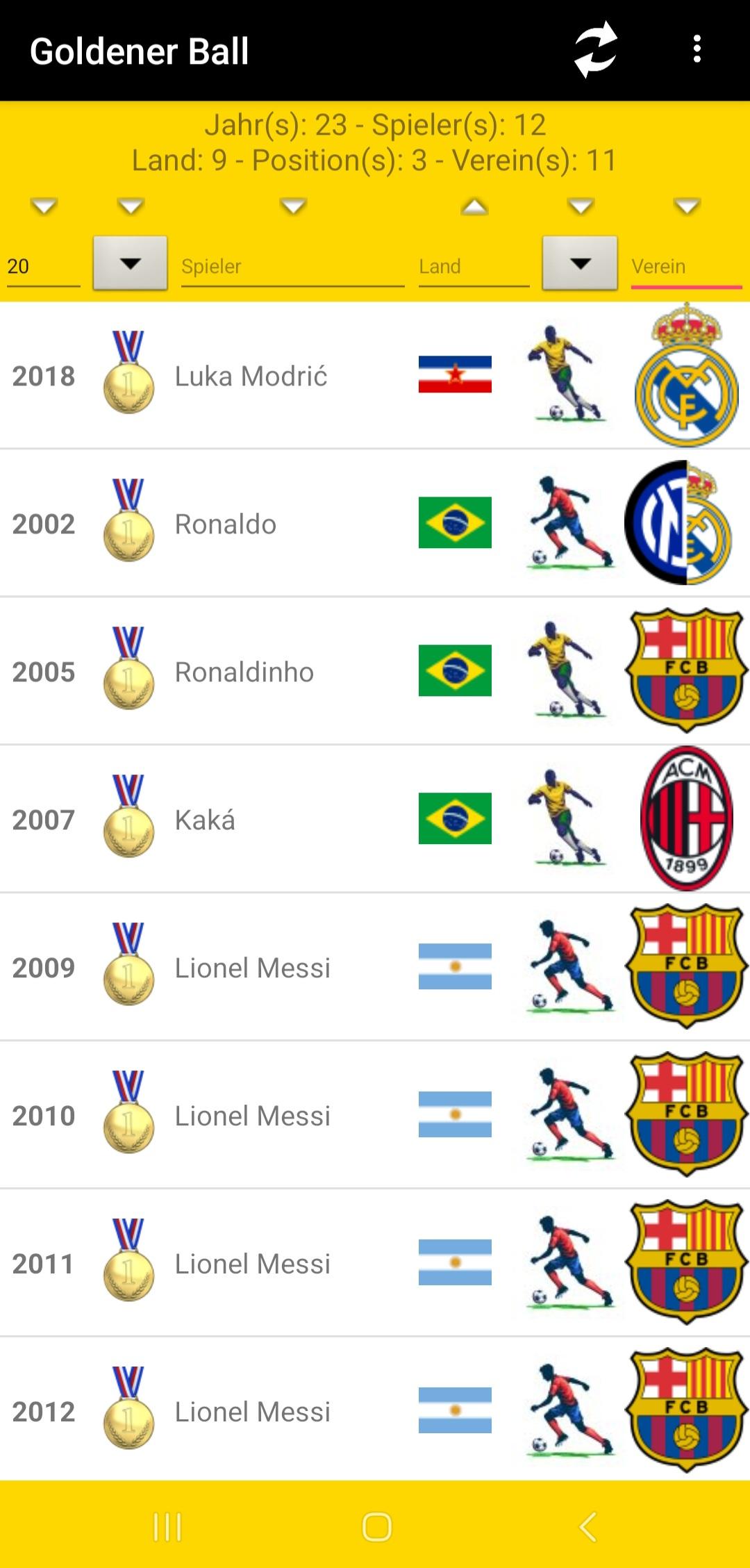Select the 2012 Lionel Messi row
Screen dimensions: 750x1568
[x=375, y=1410]
